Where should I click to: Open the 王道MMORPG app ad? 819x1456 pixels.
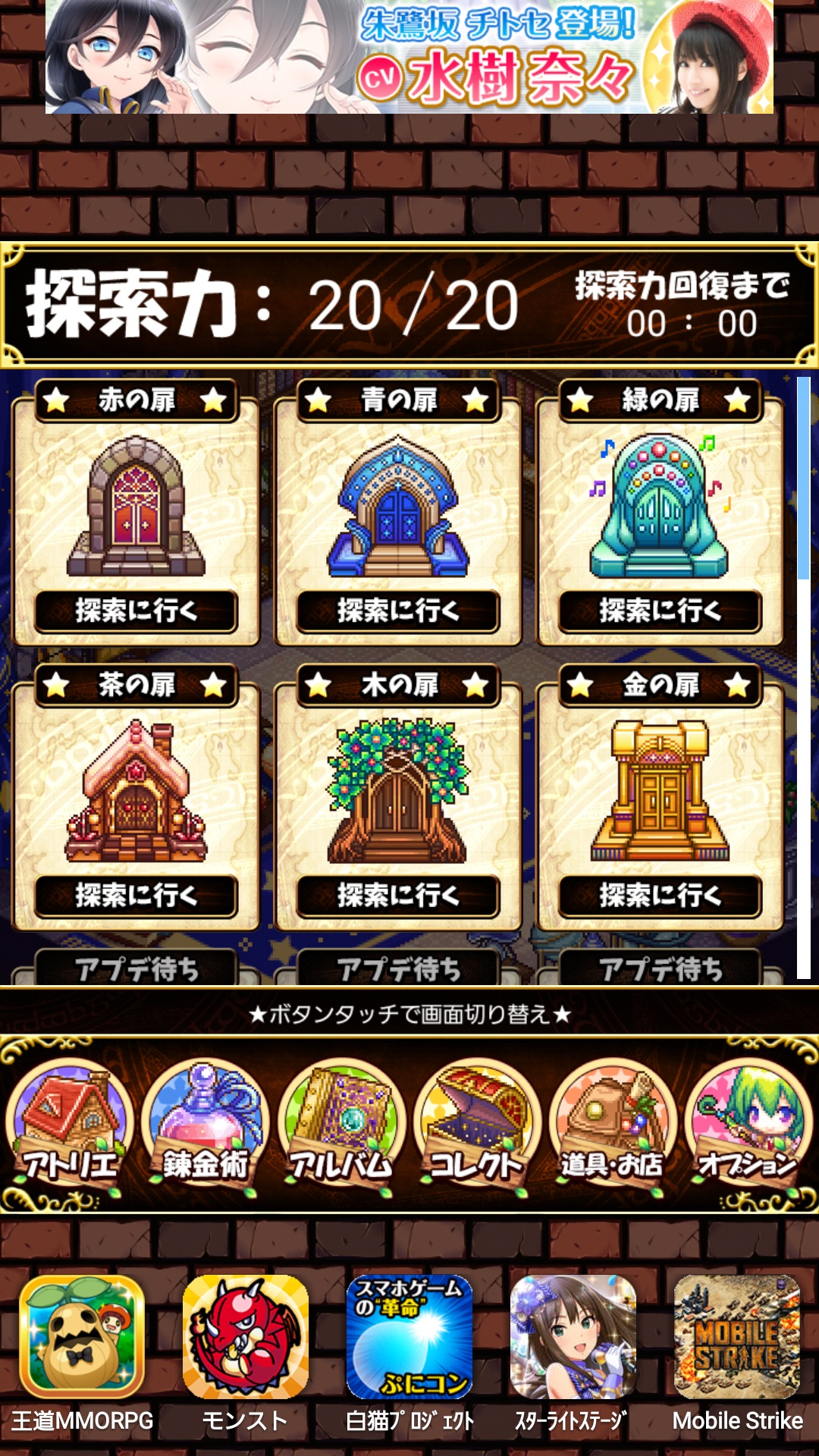coord(82,1338)
